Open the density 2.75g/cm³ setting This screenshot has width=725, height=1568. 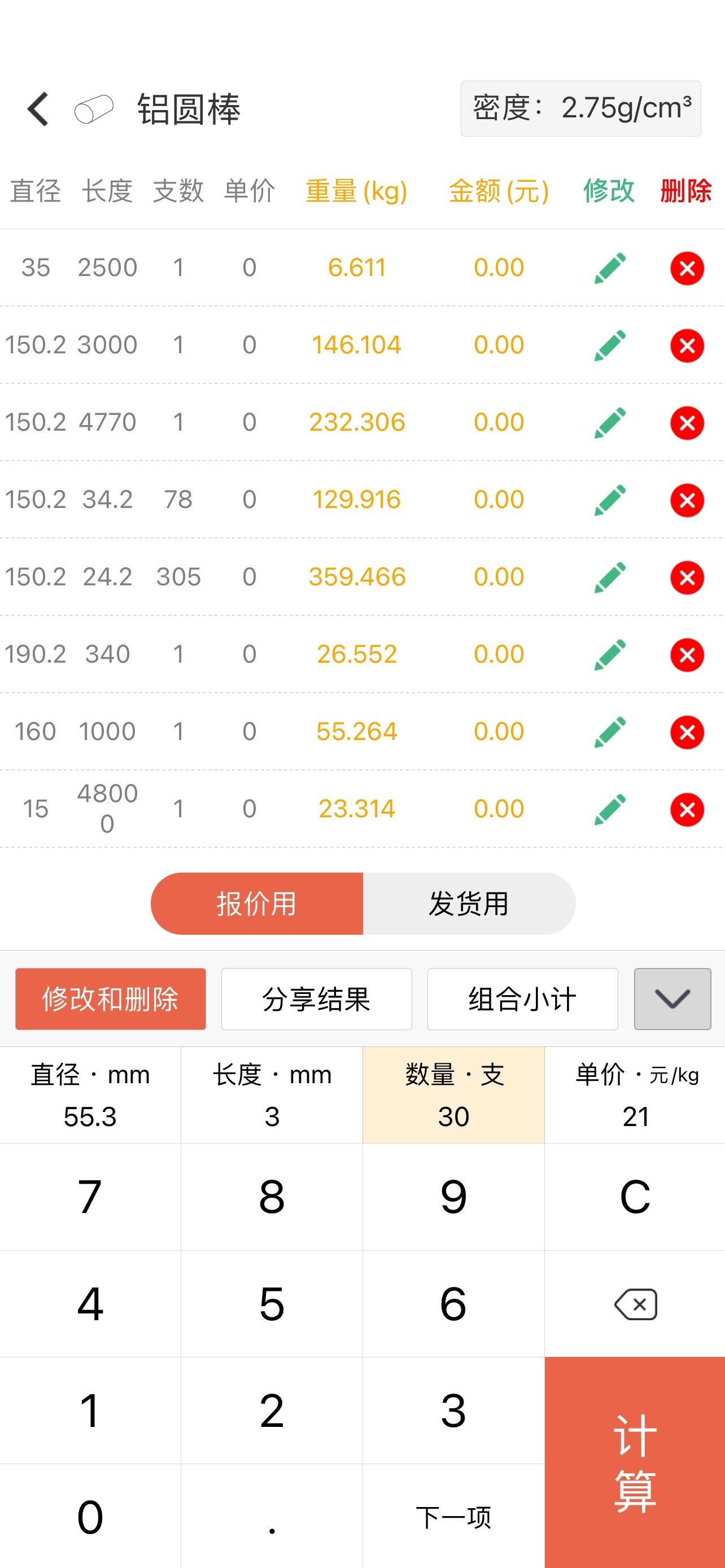[580, 108]
